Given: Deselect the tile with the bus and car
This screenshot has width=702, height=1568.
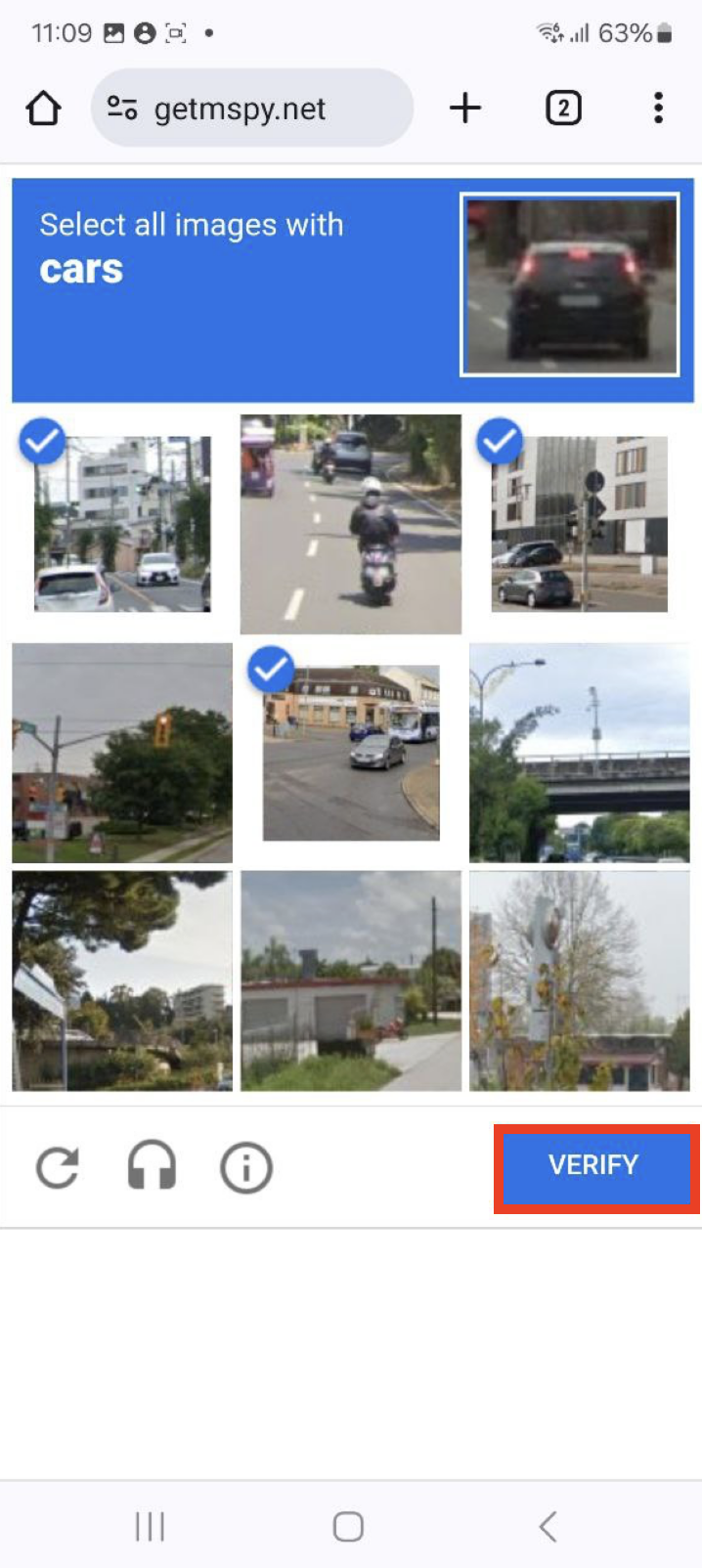Looking at the screenshot, I should pos(350,753).
